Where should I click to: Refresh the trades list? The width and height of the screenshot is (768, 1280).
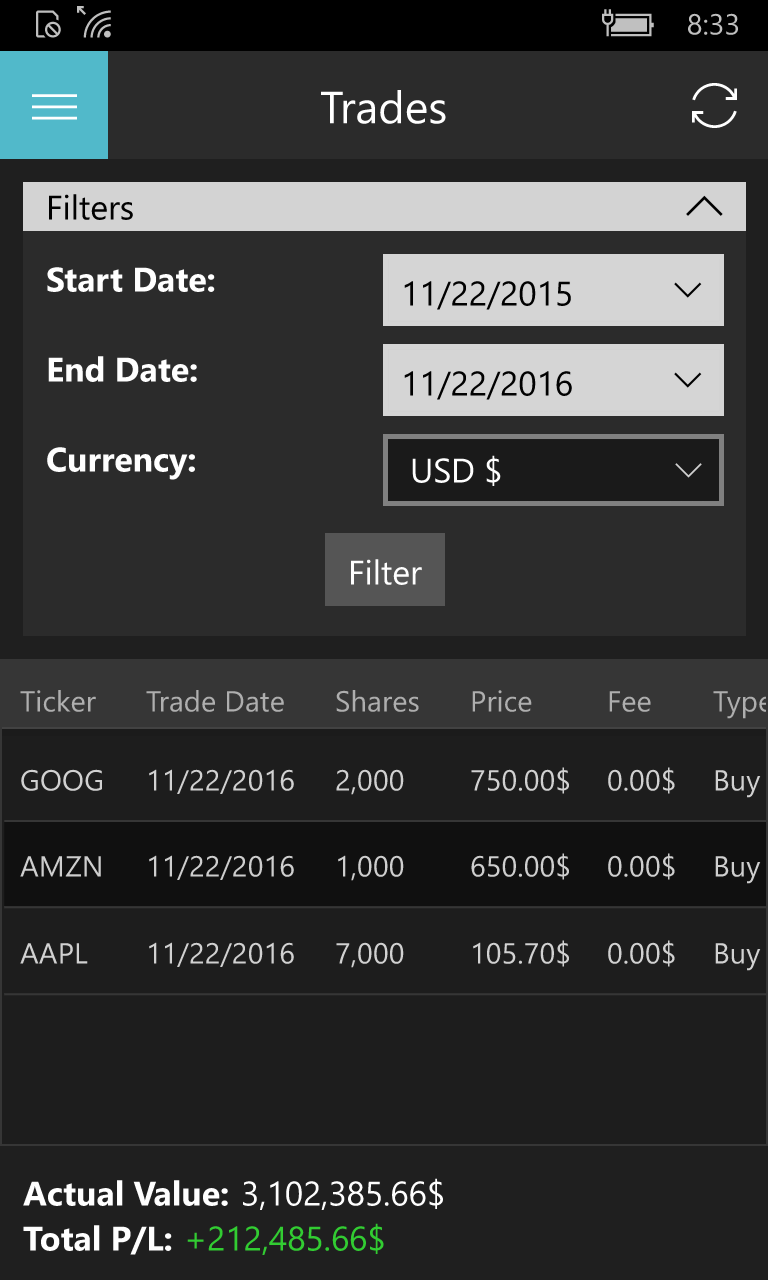click(714, 106)
